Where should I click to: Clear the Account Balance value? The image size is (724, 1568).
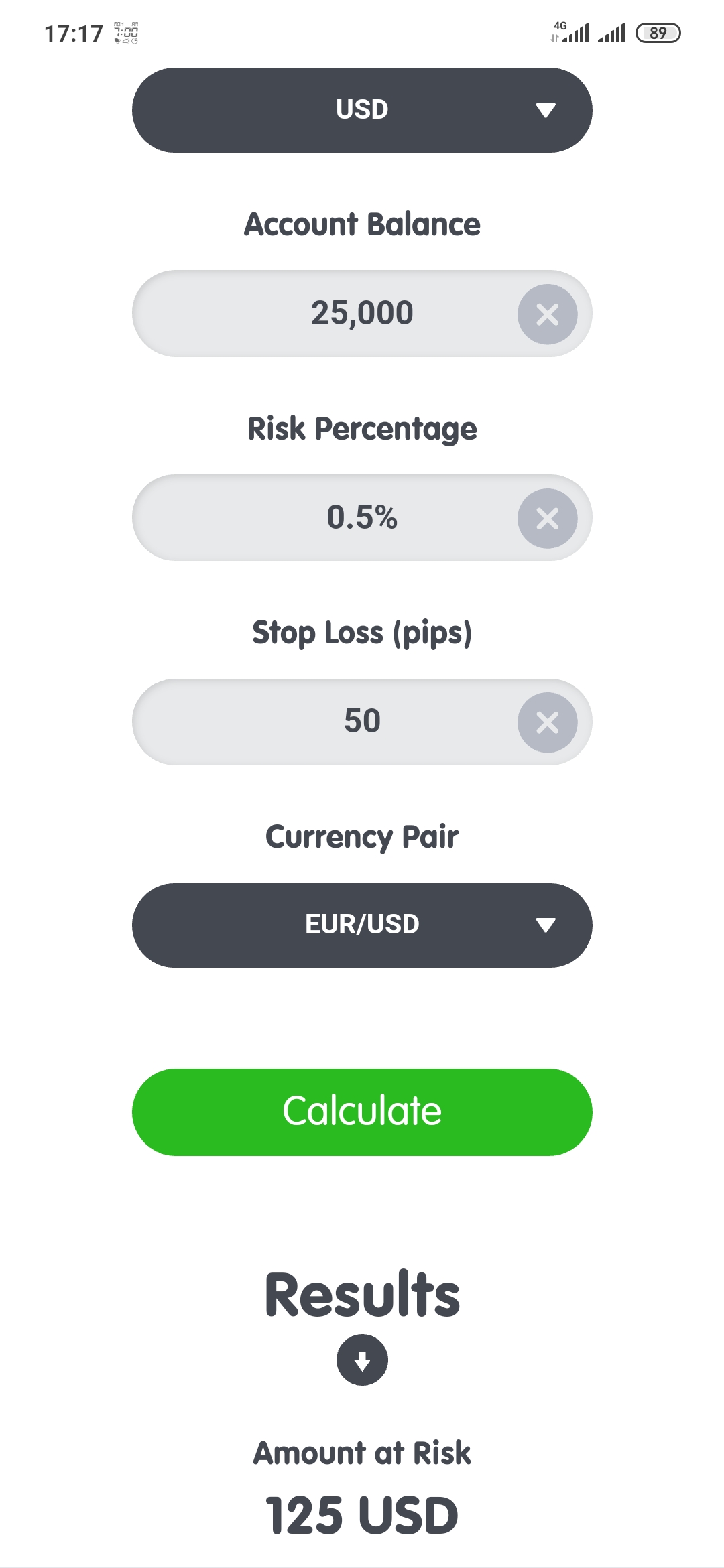pyautogui.click(x=548, y=314)
